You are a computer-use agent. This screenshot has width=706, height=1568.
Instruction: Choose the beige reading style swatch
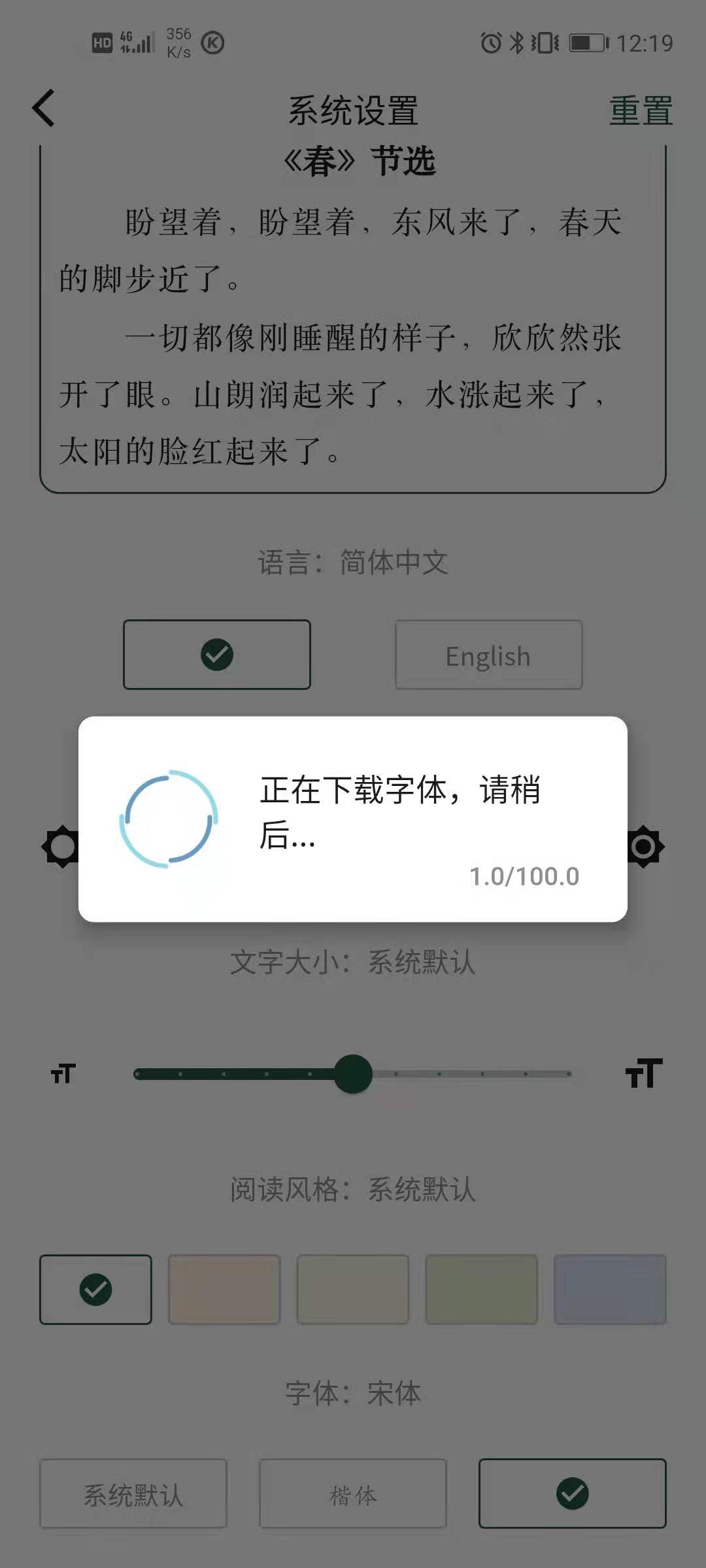(353, 1290)
